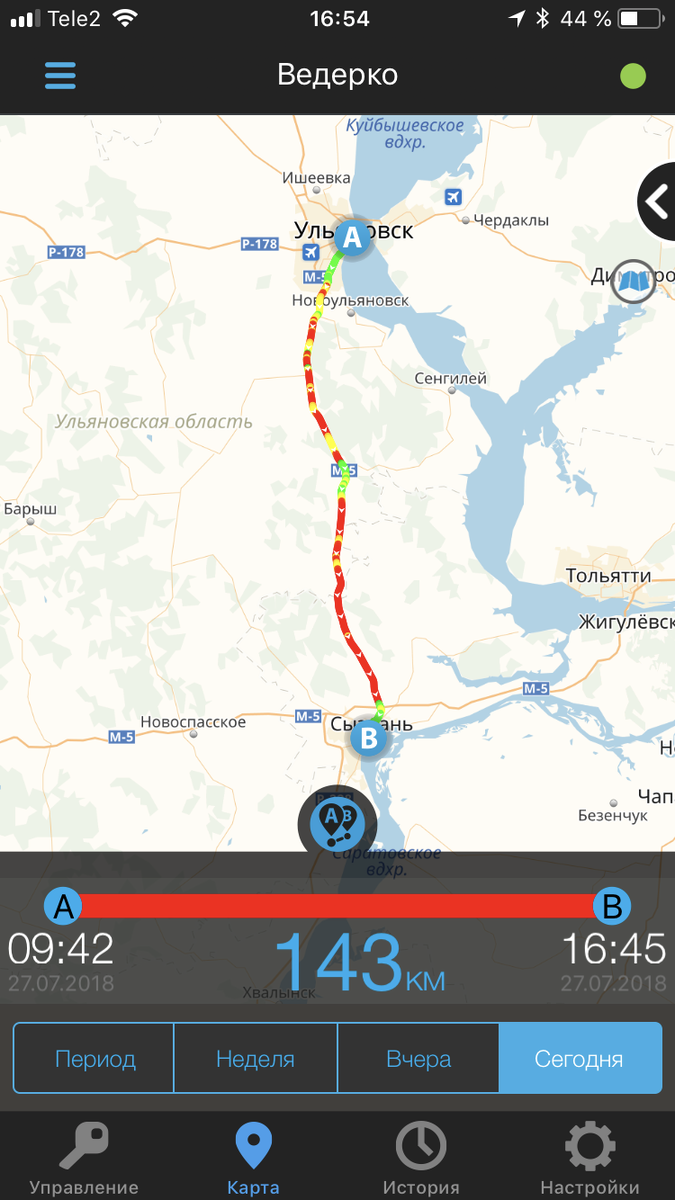
Task: Tap route end marker B on map
Action: (x=368, y=739)
